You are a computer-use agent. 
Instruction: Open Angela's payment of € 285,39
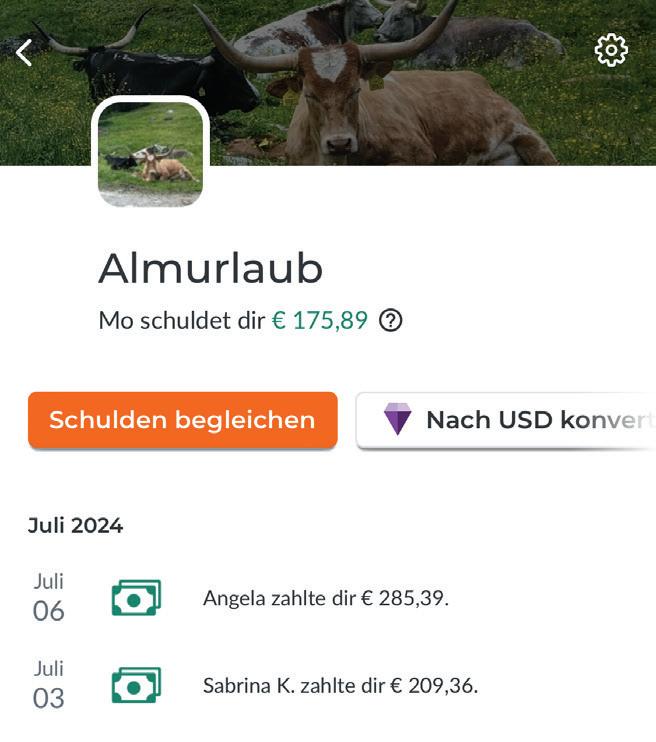pyautogui.click(x=325, y=598)
